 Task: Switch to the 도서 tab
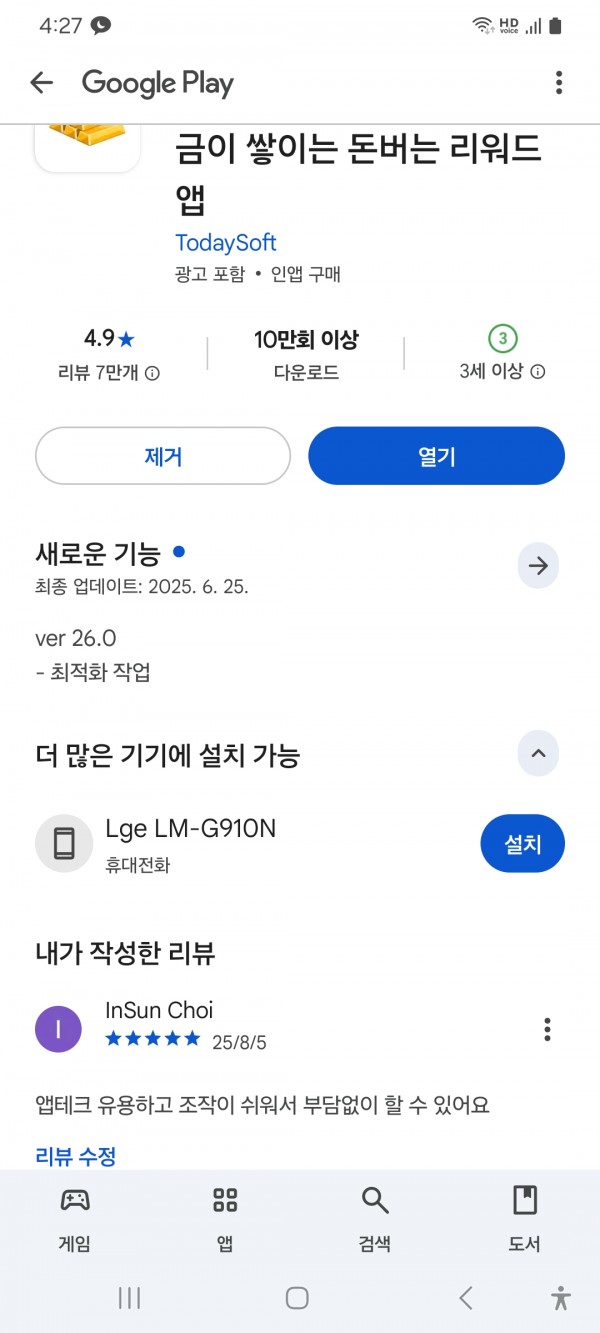pos(524,1219)
